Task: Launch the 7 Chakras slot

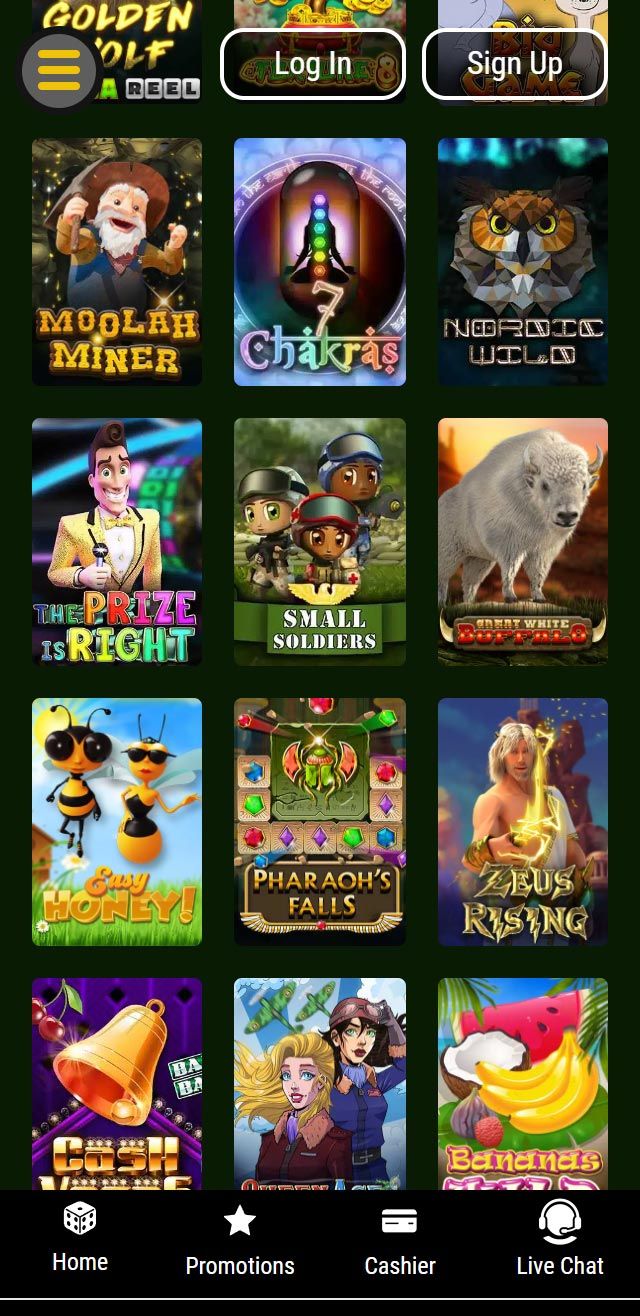Action: pos(320,262)
